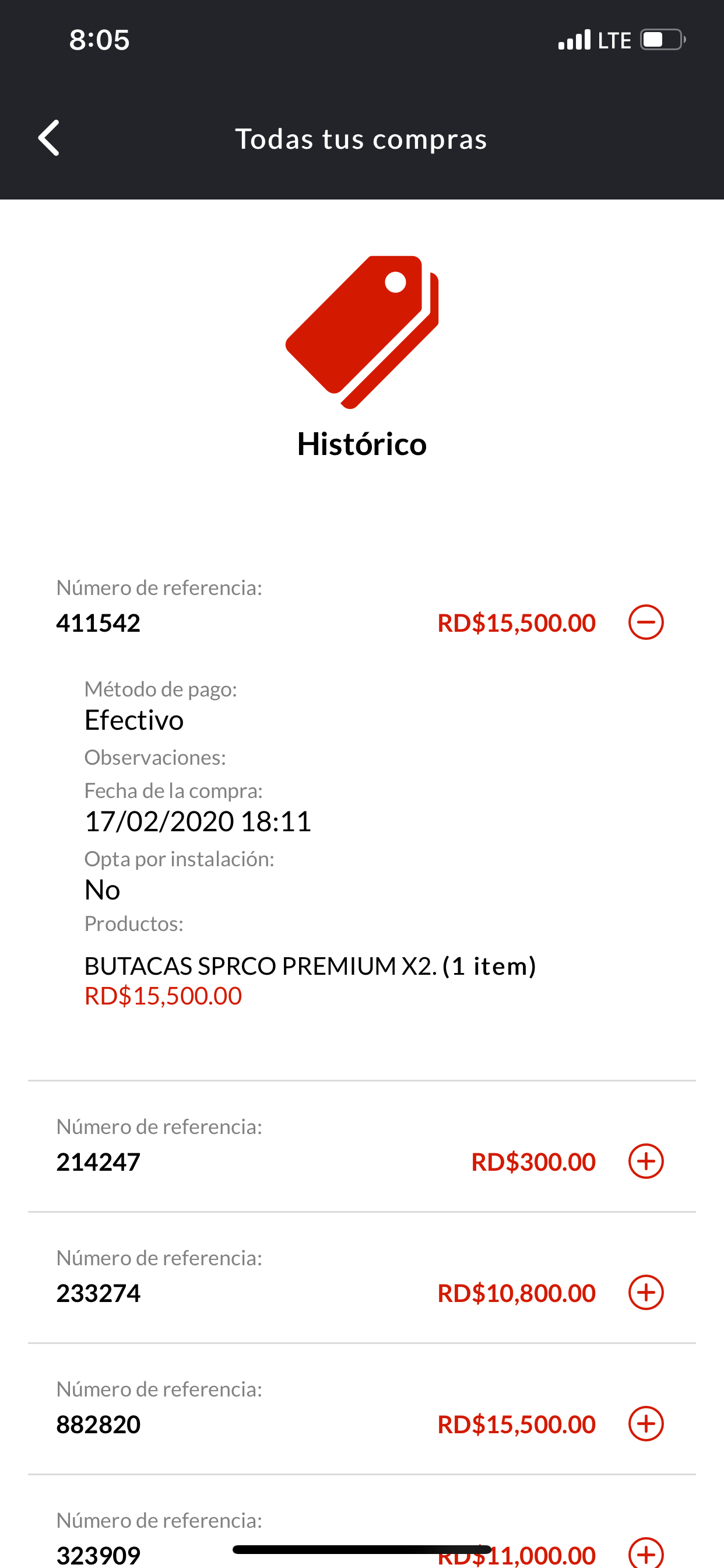The image size is (724, 1568).
Task: Expand purchase with reference 233274
Action: tap(645, 1292)
